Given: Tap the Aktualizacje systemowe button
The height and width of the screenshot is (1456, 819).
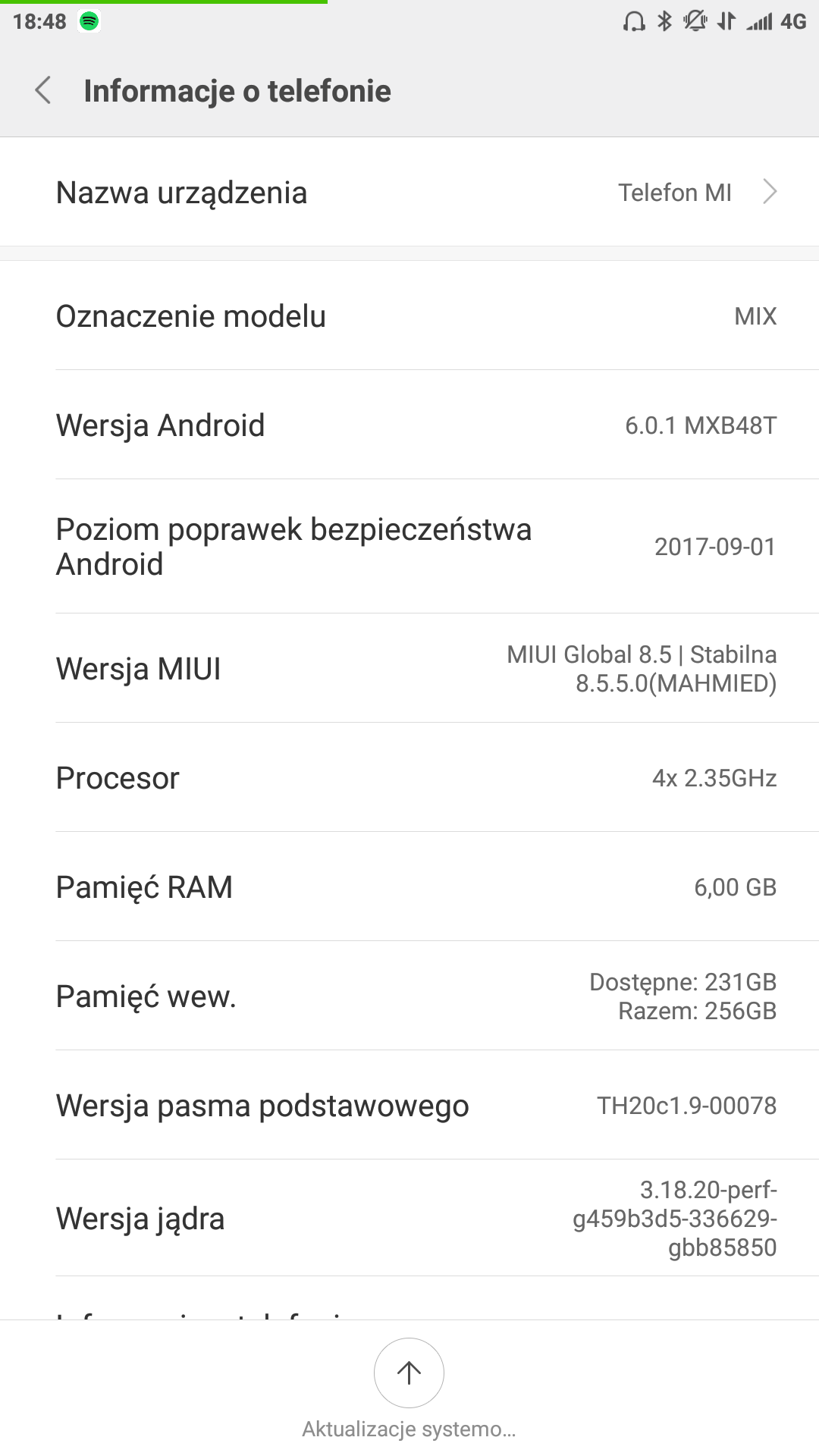Looking at the screenshot, I should click(409, 1373).
